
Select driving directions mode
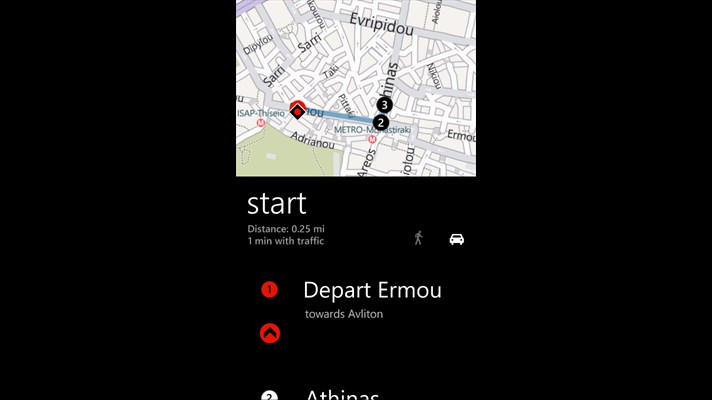click(x=456, y=239)
